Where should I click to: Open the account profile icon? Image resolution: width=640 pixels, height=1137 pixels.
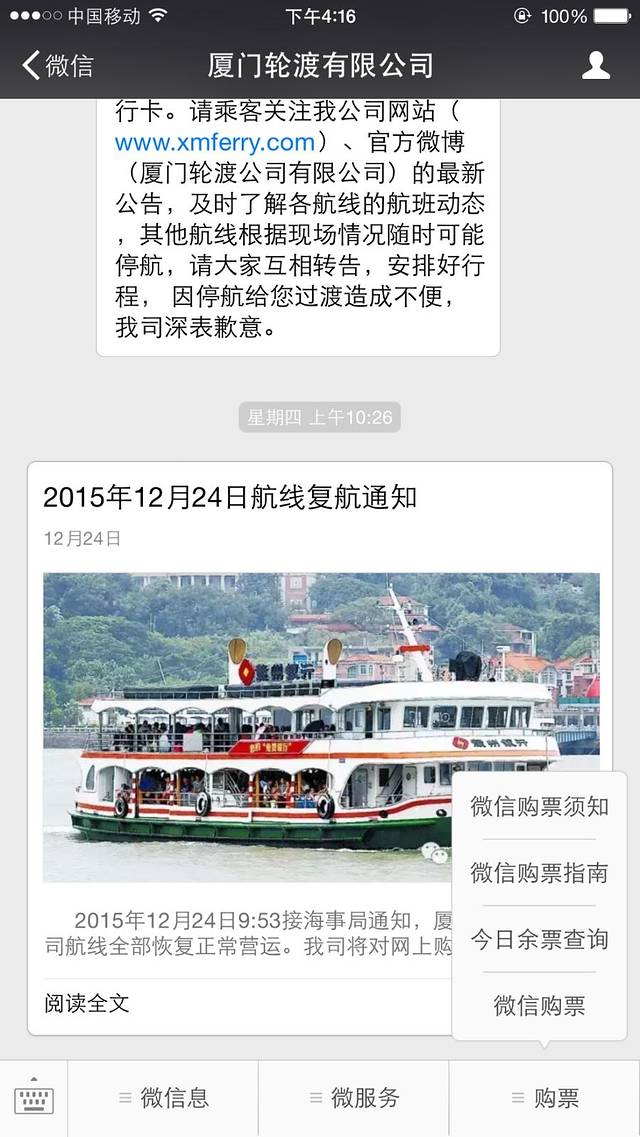(x=596, y=66)
